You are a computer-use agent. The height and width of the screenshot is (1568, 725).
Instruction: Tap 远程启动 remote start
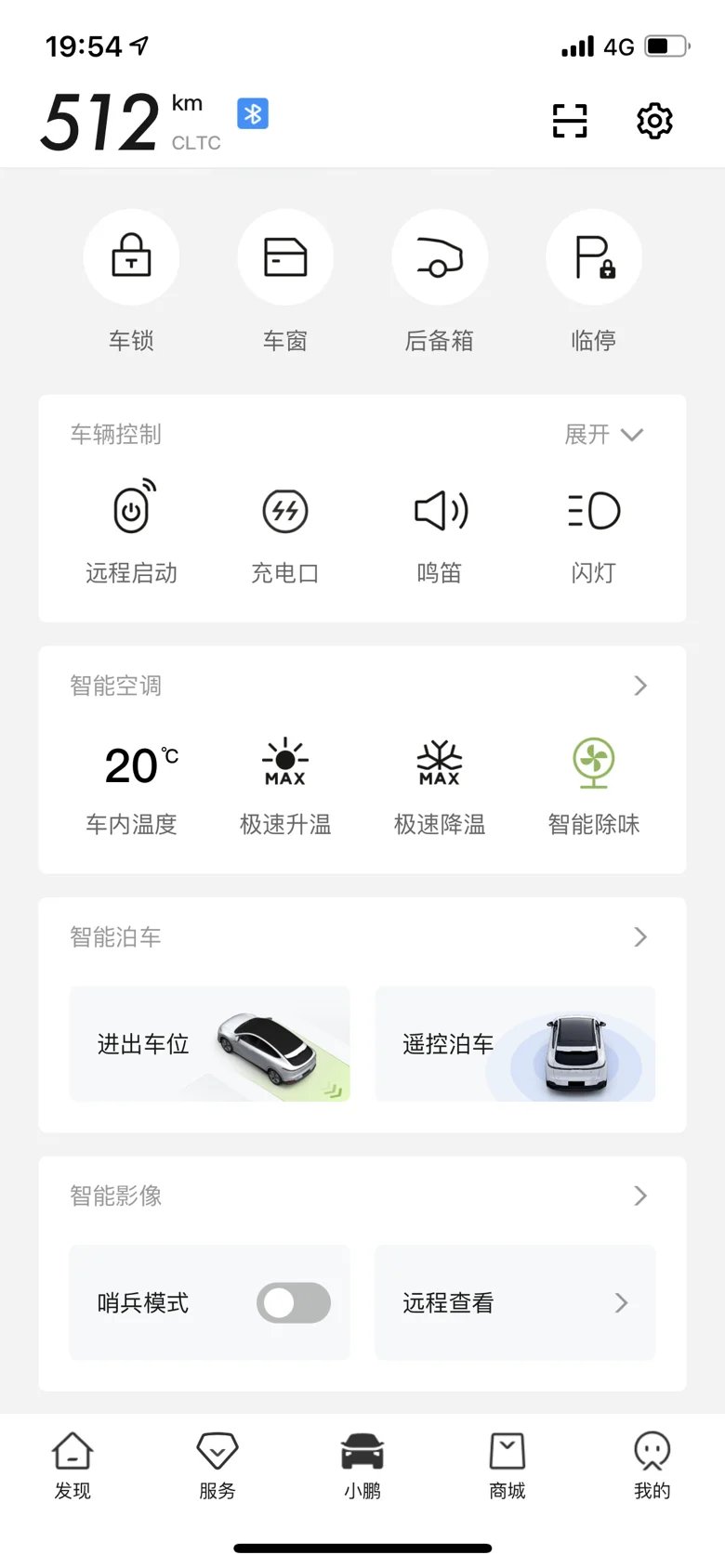131,532
